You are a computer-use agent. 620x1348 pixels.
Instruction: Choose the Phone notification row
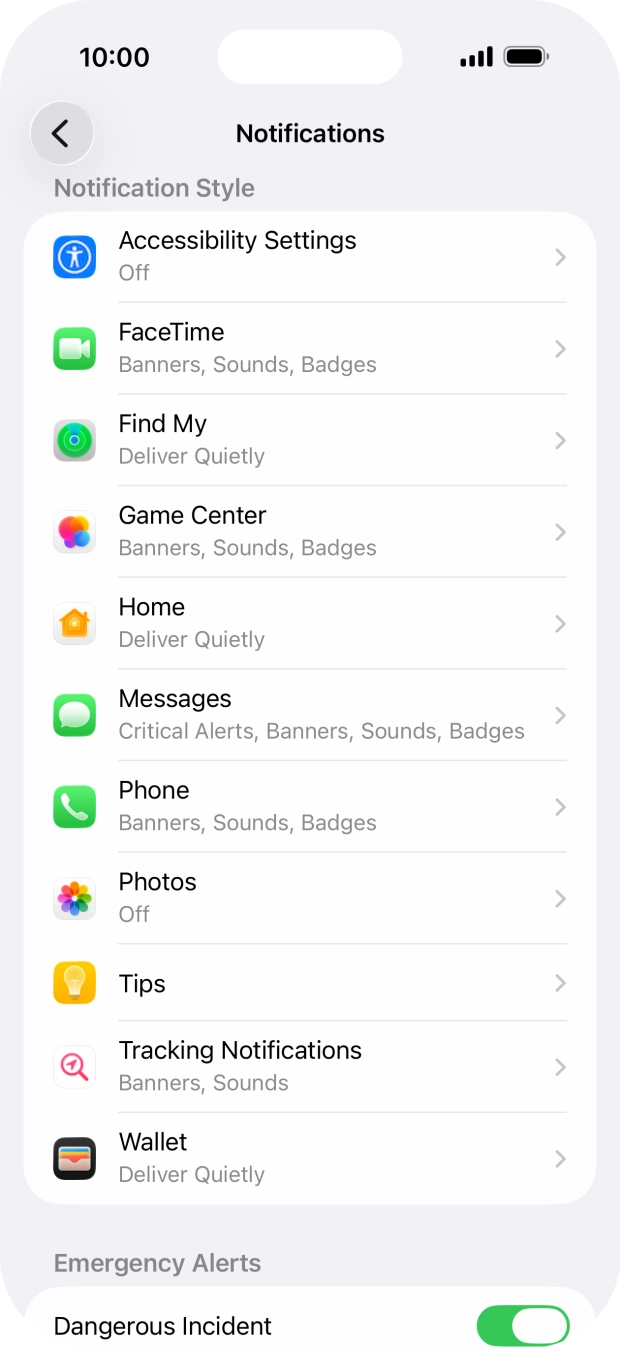click(x=310, y=807)
